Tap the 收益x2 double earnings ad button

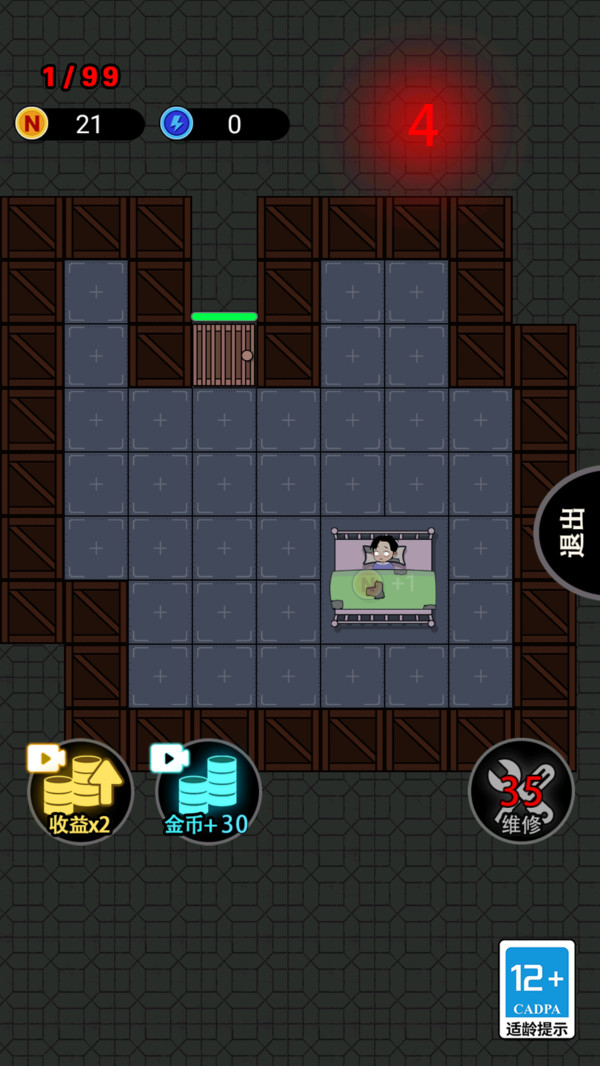[x=80, y=792]
